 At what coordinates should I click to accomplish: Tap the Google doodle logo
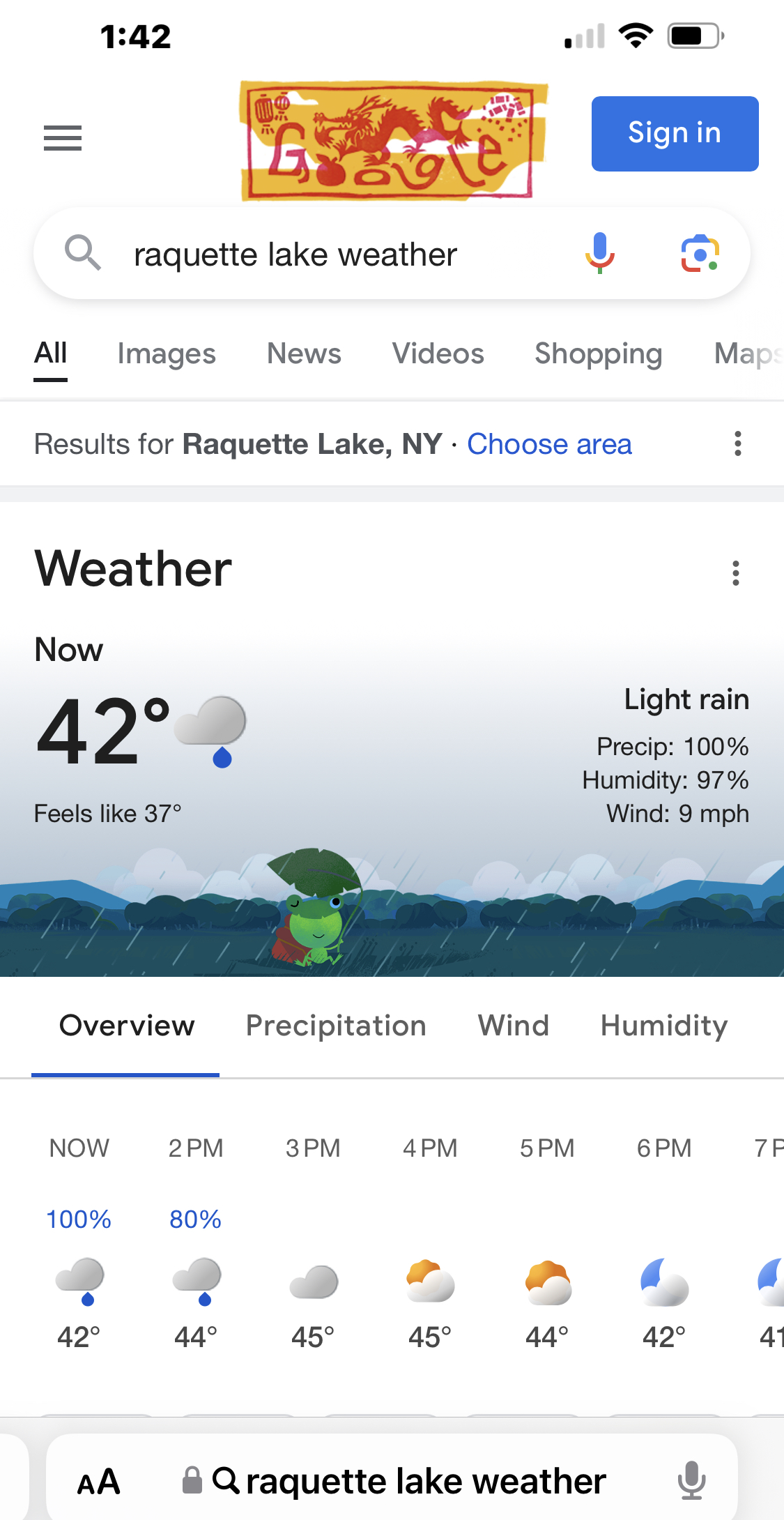(393, 140)
